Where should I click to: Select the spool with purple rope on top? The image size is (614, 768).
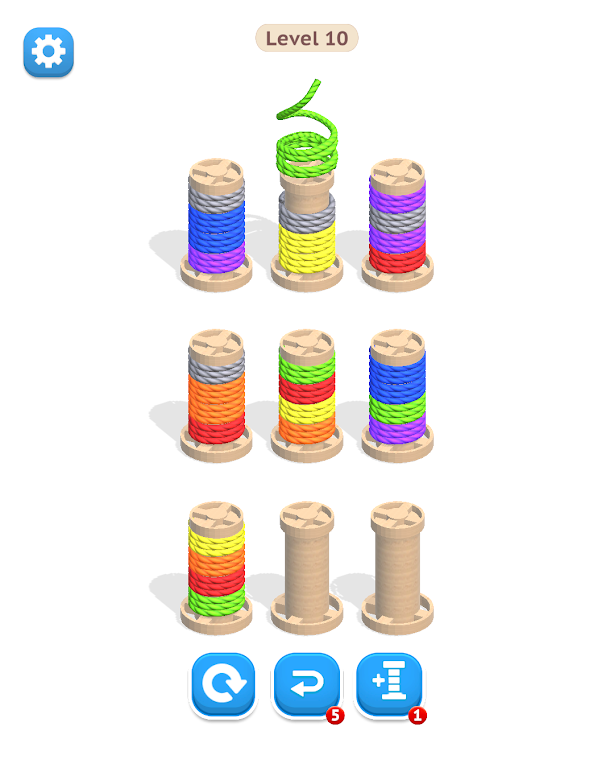pyautogui.click(x=397, y=230)
